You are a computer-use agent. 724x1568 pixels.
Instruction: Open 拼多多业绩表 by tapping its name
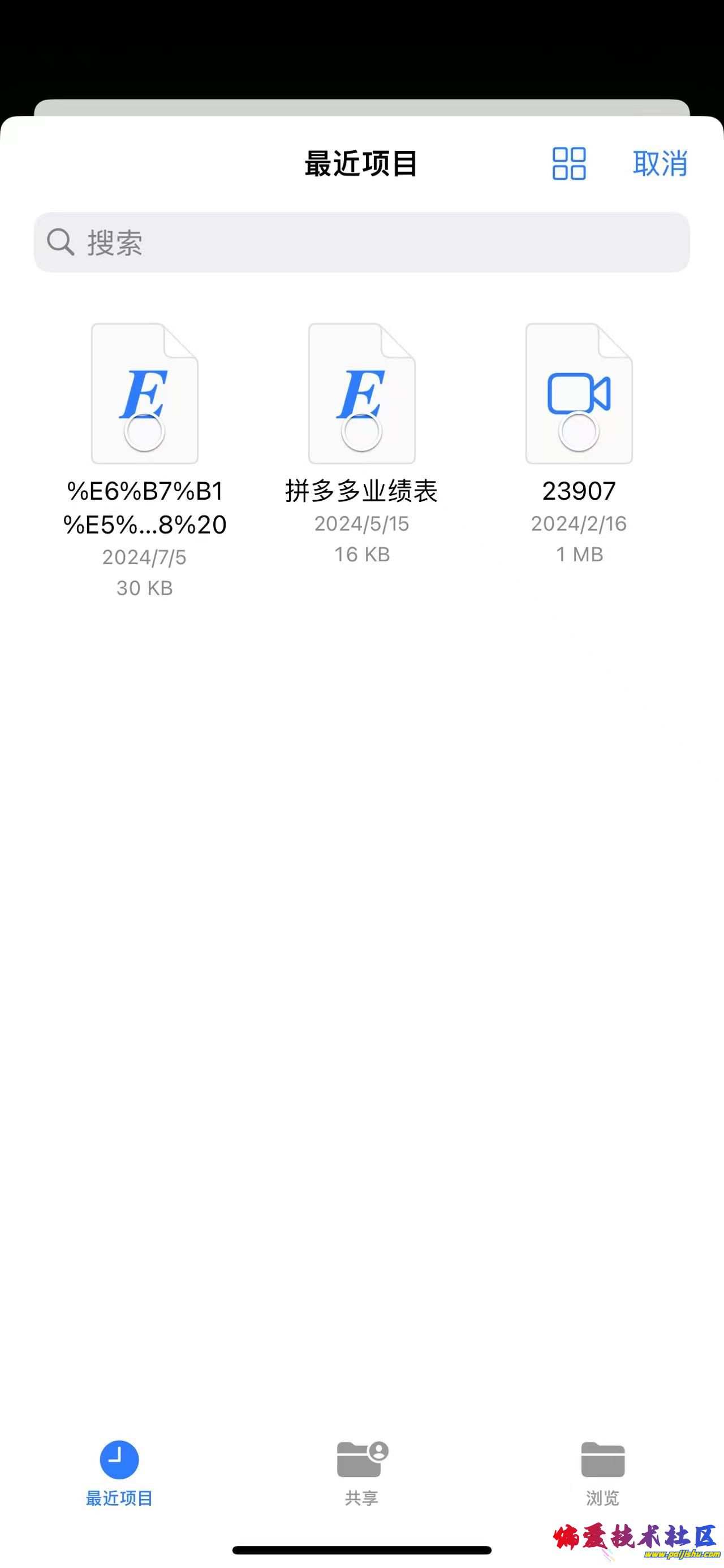(x=361, y=491)
